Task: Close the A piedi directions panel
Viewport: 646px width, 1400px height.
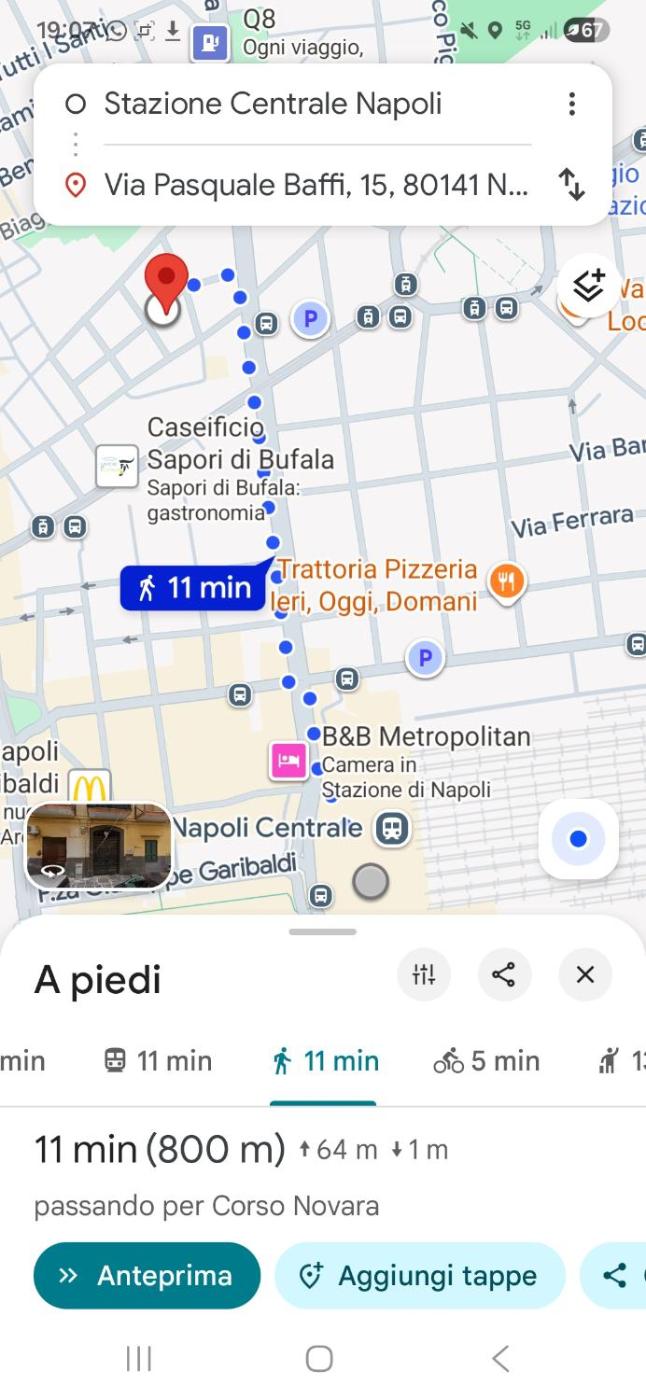Action: pos(585,974)
